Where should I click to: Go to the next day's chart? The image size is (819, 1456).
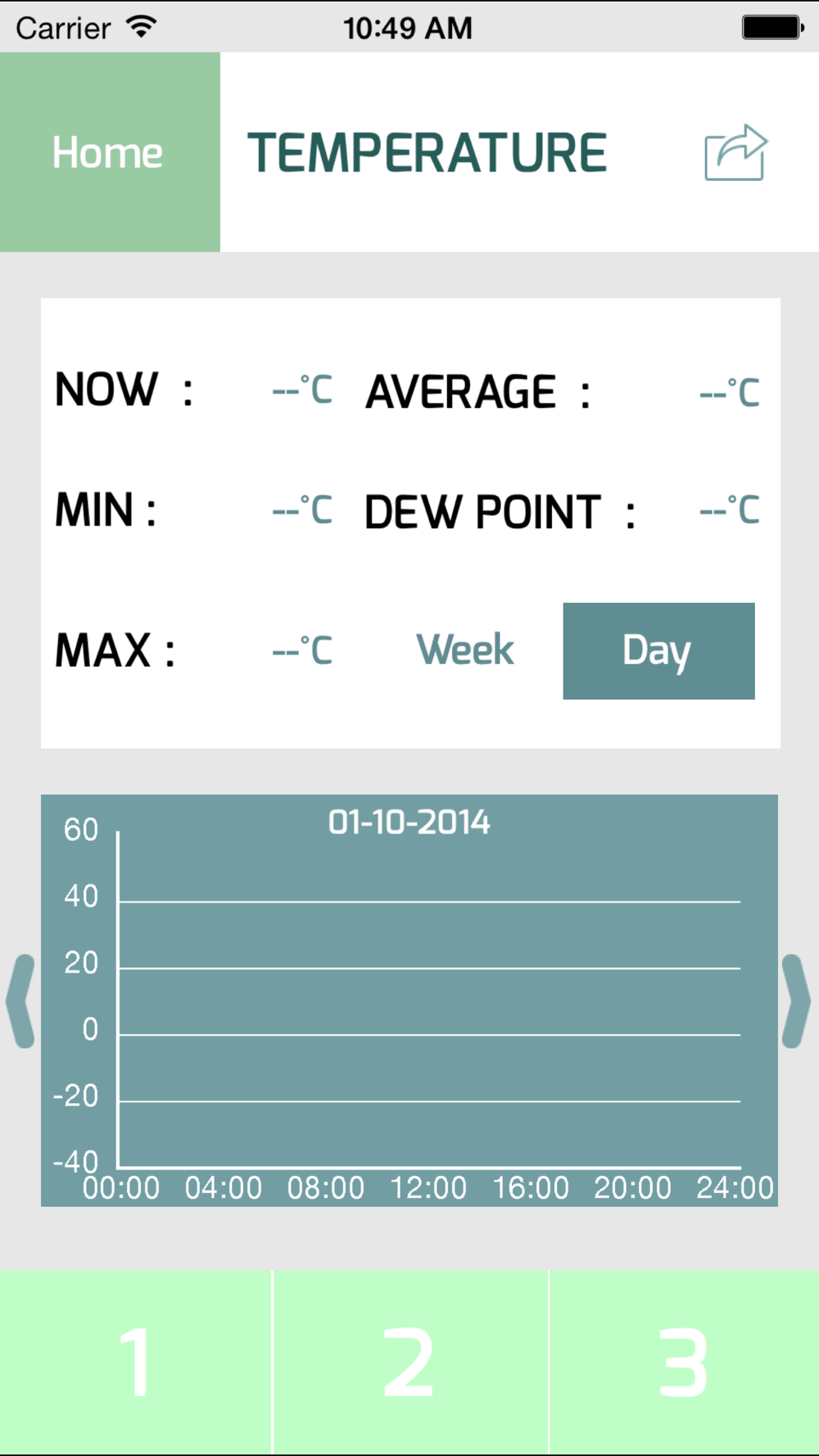[796, 1001]
